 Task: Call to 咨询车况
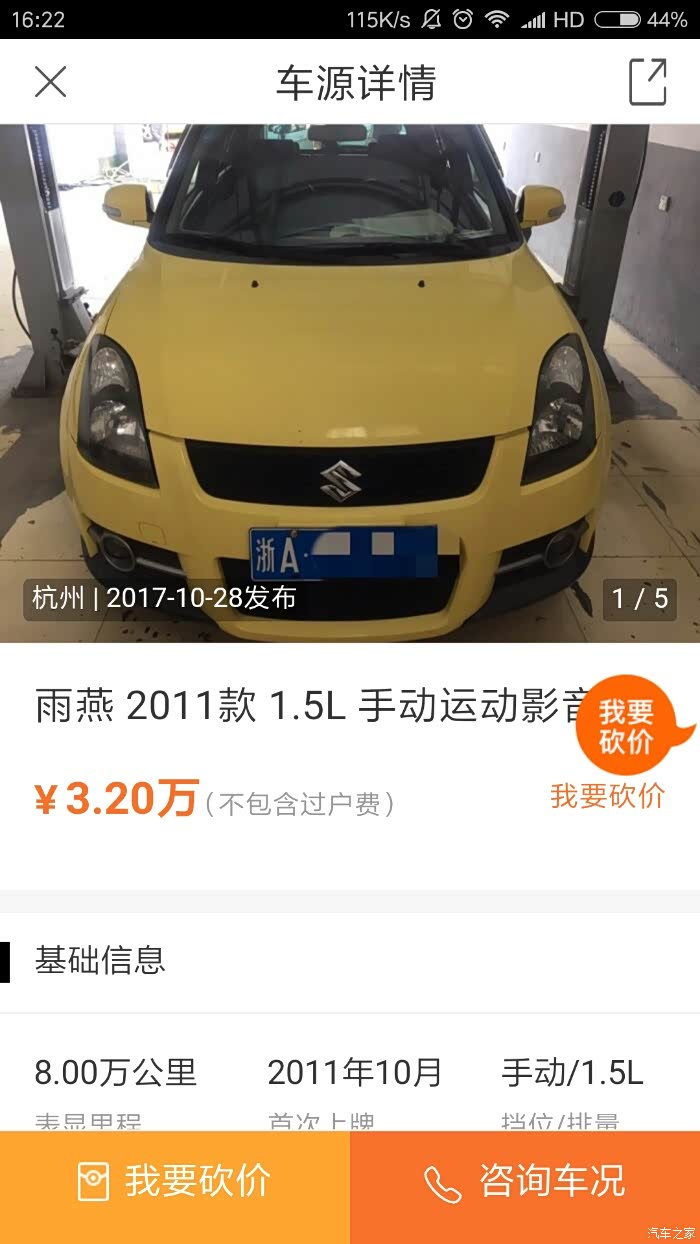525,1182
